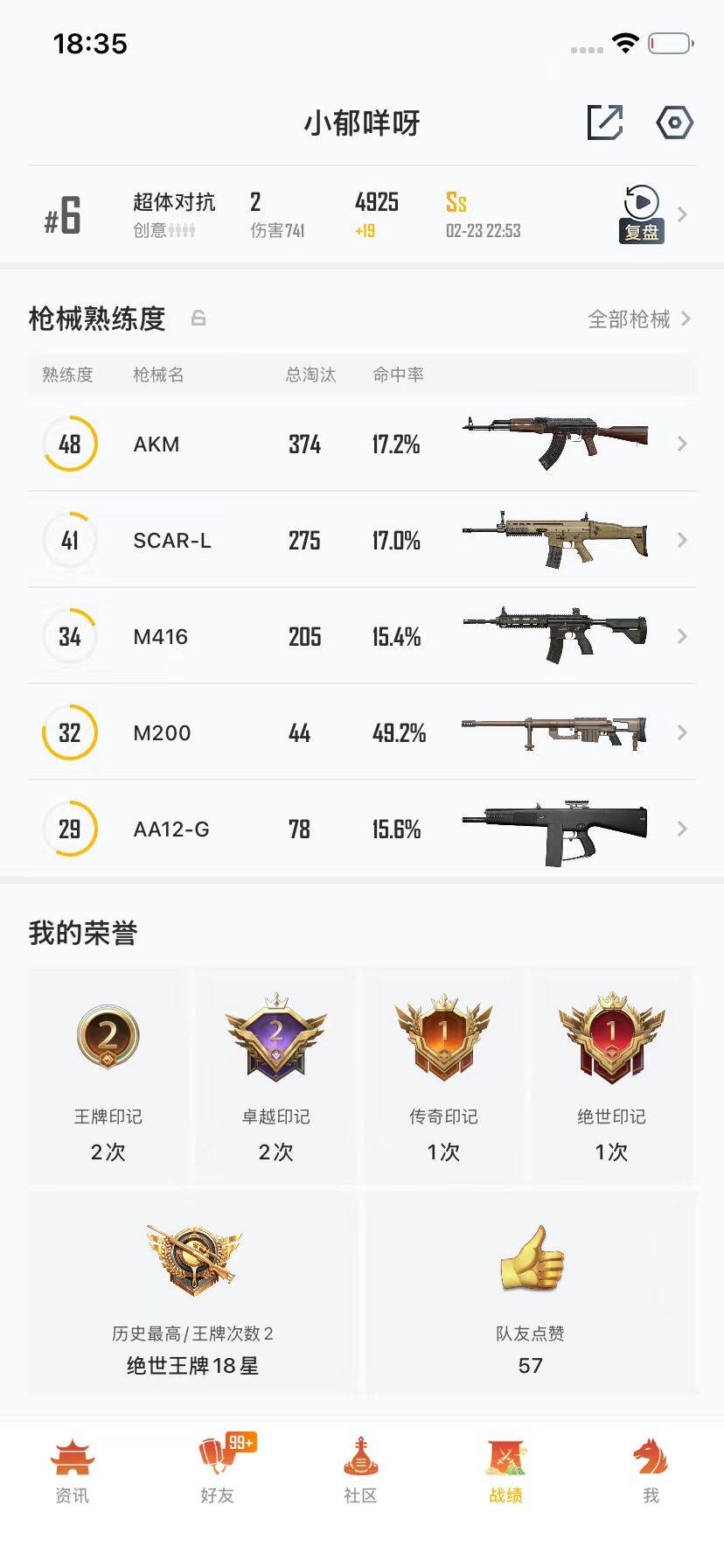Viewport: 724px width, 1568px height.
Task: Tap the AKM proficiency ring showing 48
Action: coord(70,444)
